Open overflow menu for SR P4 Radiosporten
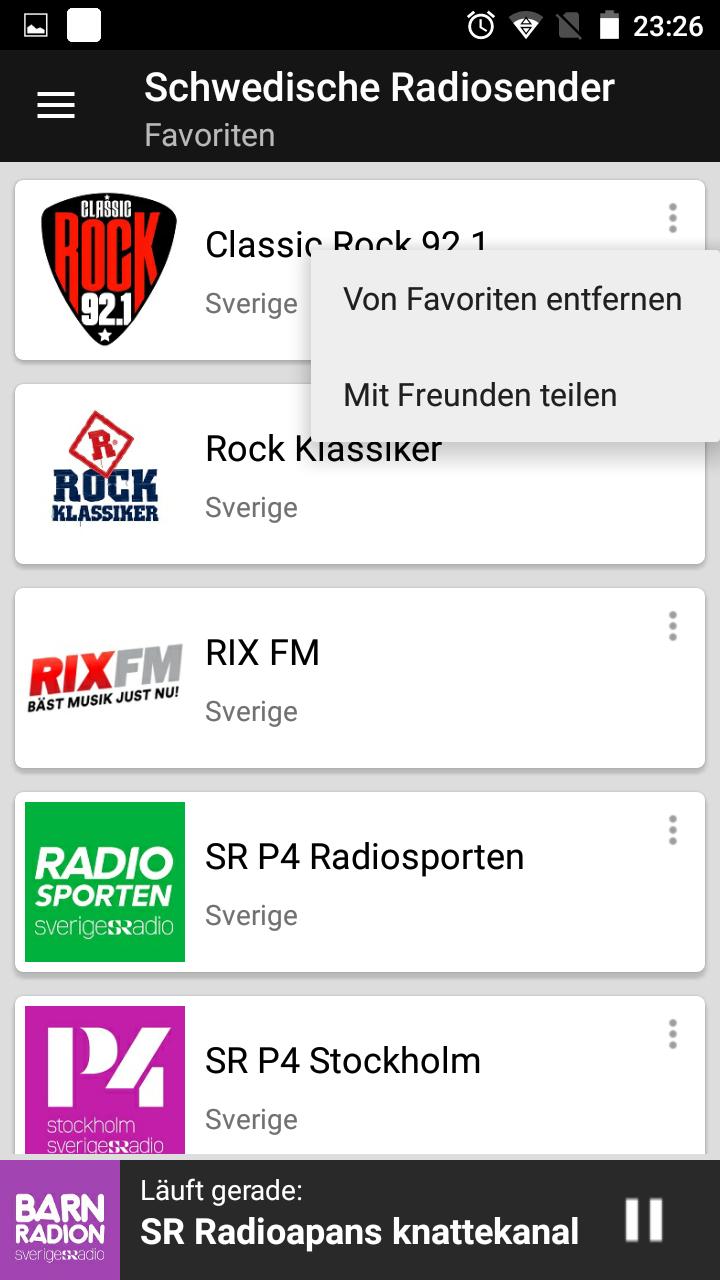The height and width of the screenshot is (1280, 720). [673, 830]
